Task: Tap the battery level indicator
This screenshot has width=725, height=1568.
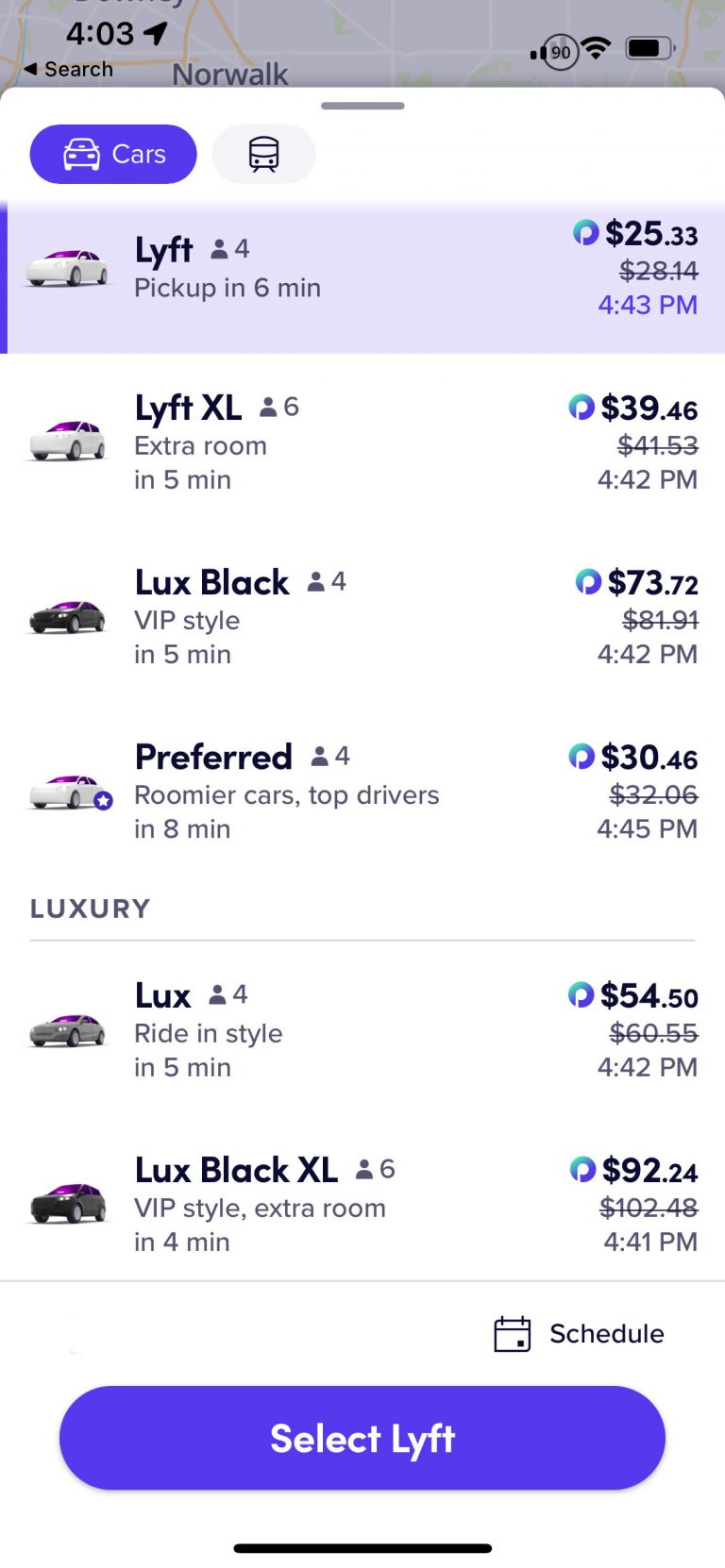Action: [x=651, y=50]
